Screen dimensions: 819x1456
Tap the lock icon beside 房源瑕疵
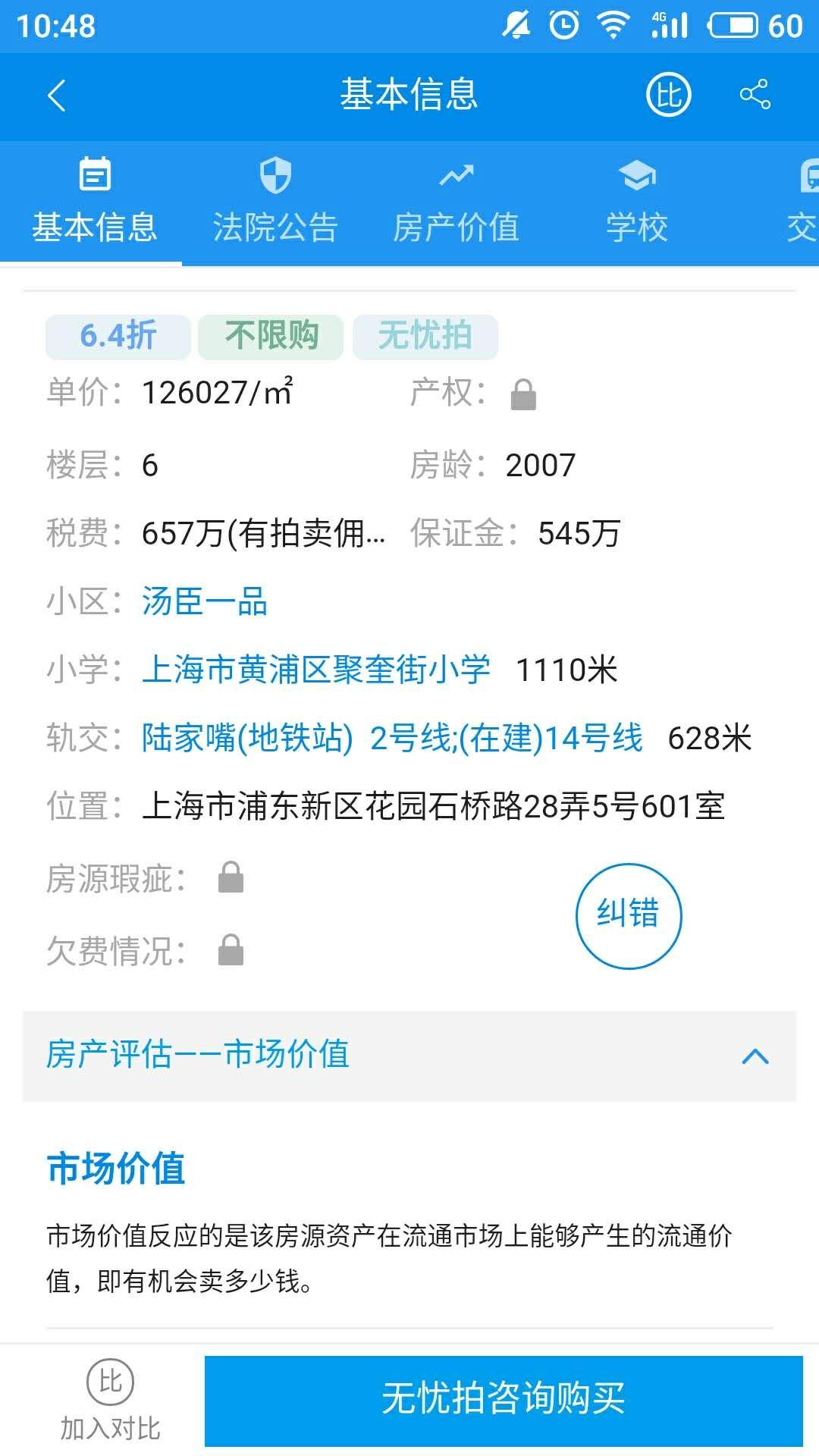[231, 877]
